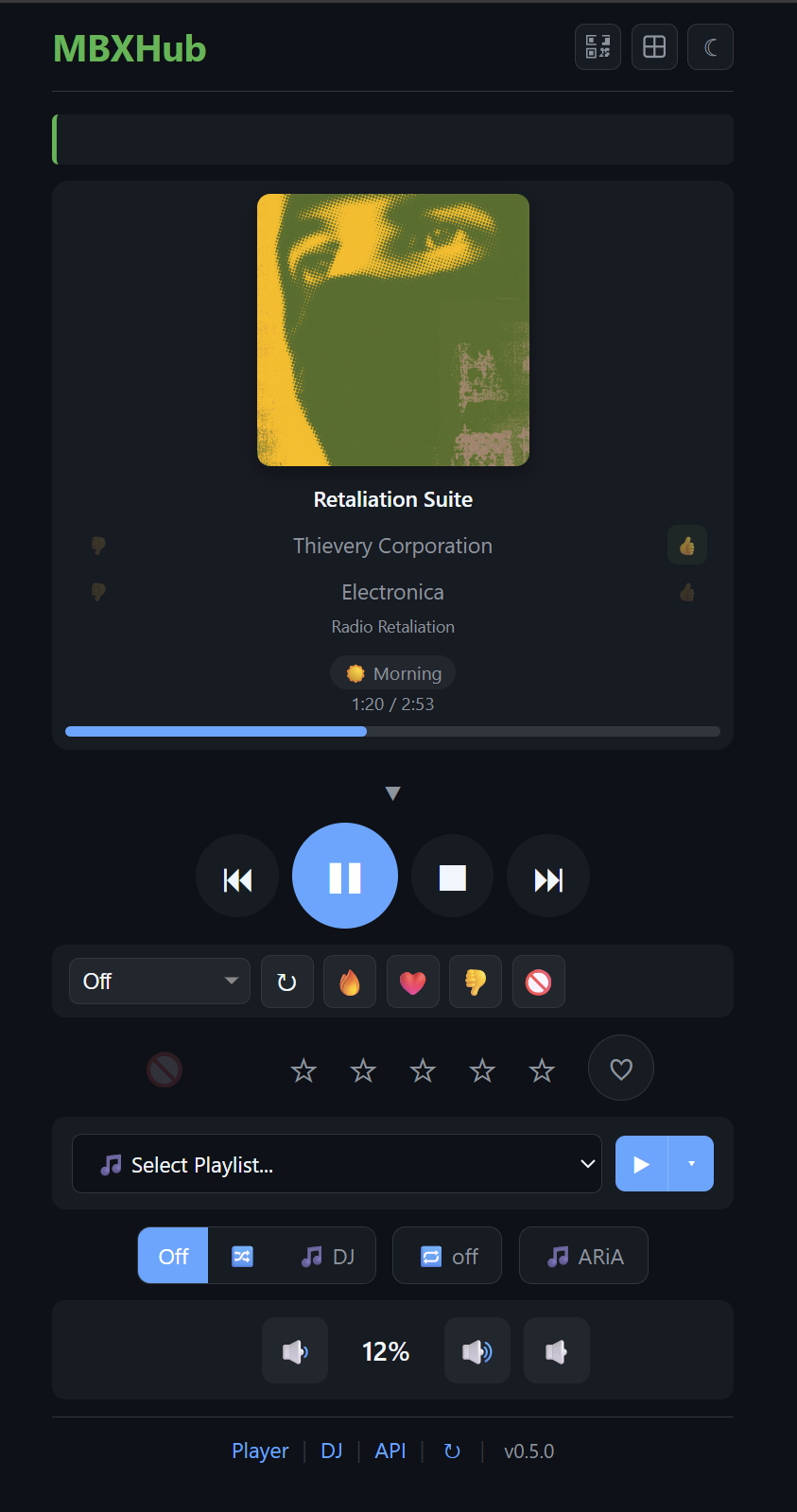
Task: Open the QR code scanner icon
Action: pos(598,46)
